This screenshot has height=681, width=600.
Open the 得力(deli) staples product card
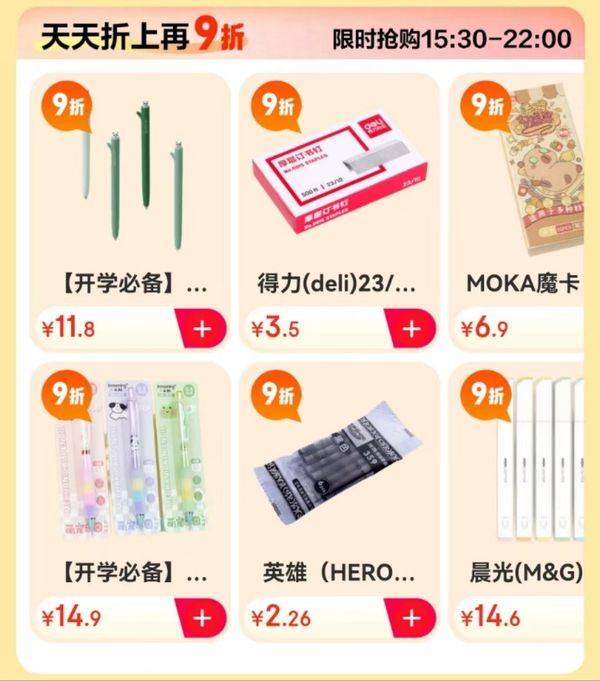pos(340,180)
